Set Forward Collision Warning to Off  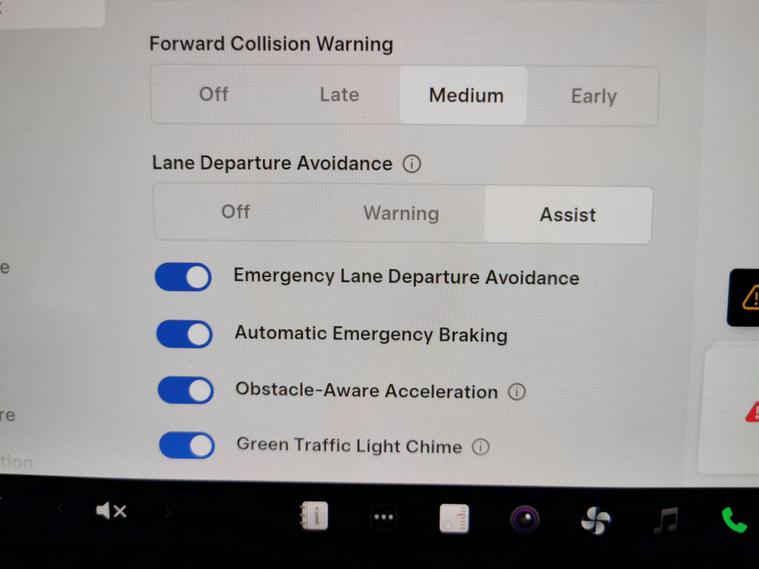pos(214,95)
